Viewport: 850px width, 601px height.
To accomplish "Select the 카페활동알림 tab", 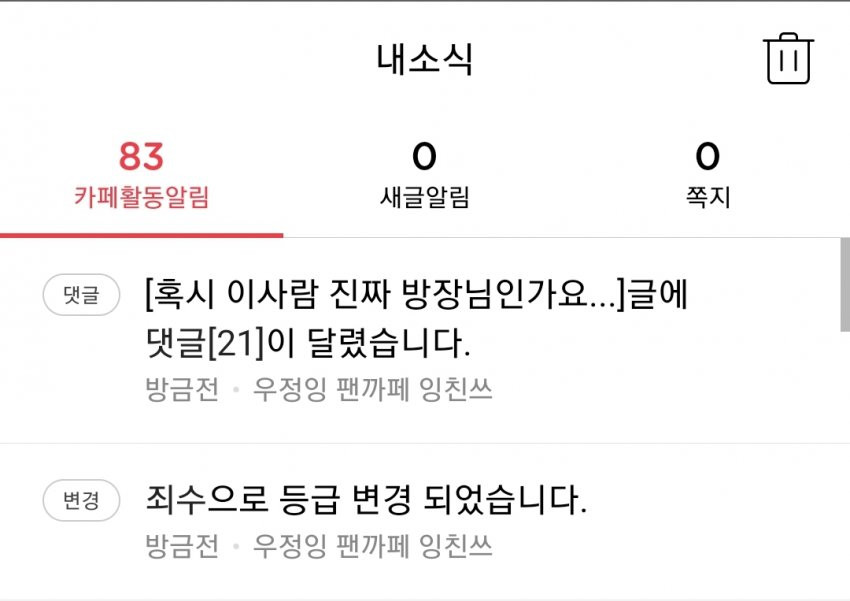I will point(141,176).
